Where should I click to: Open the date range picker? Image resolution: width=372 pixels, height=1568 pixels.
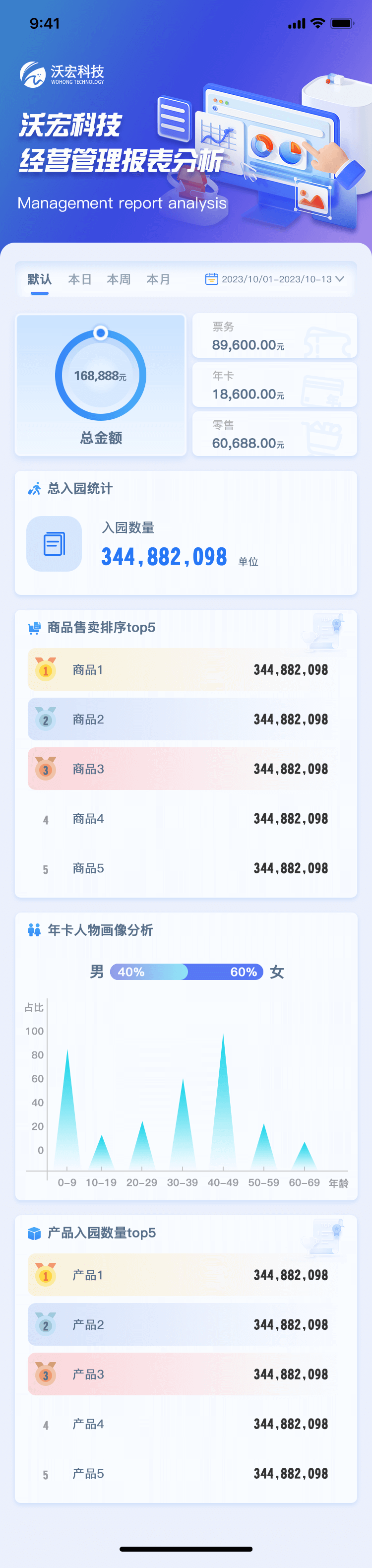(x=275, y=279)
